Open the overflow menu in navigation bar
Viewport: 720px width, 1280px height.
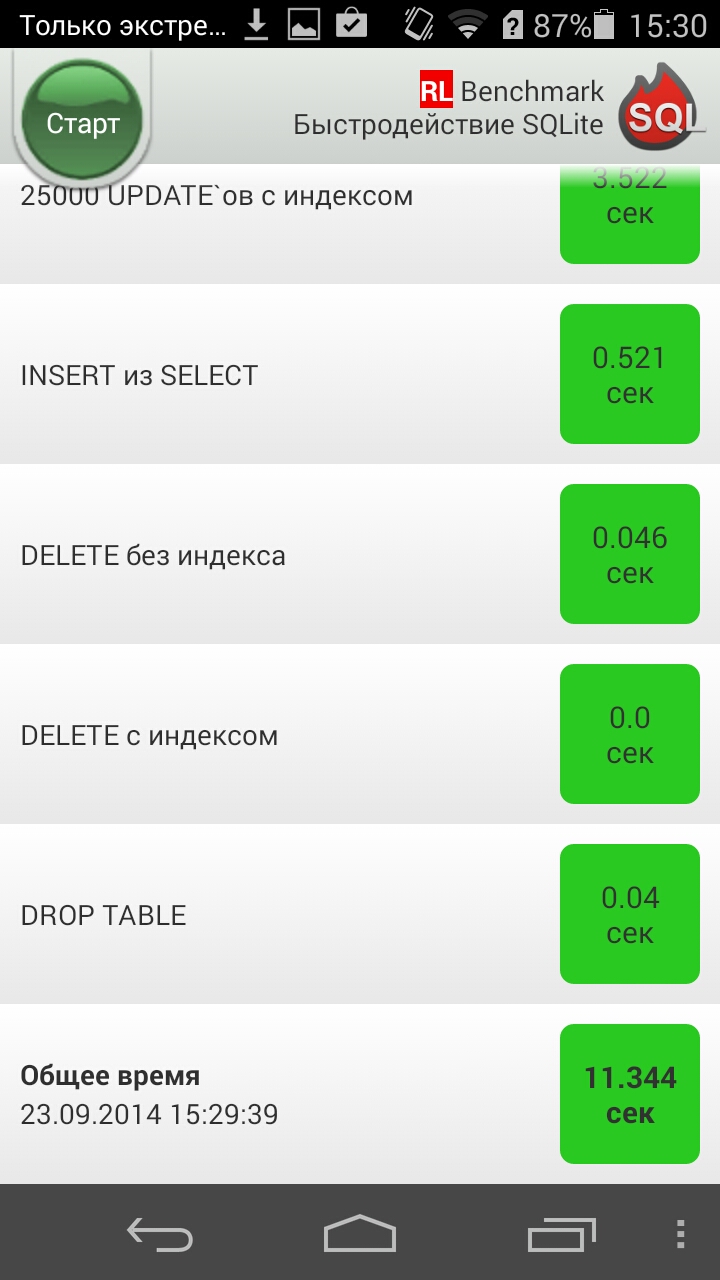tap(680, 1234)
